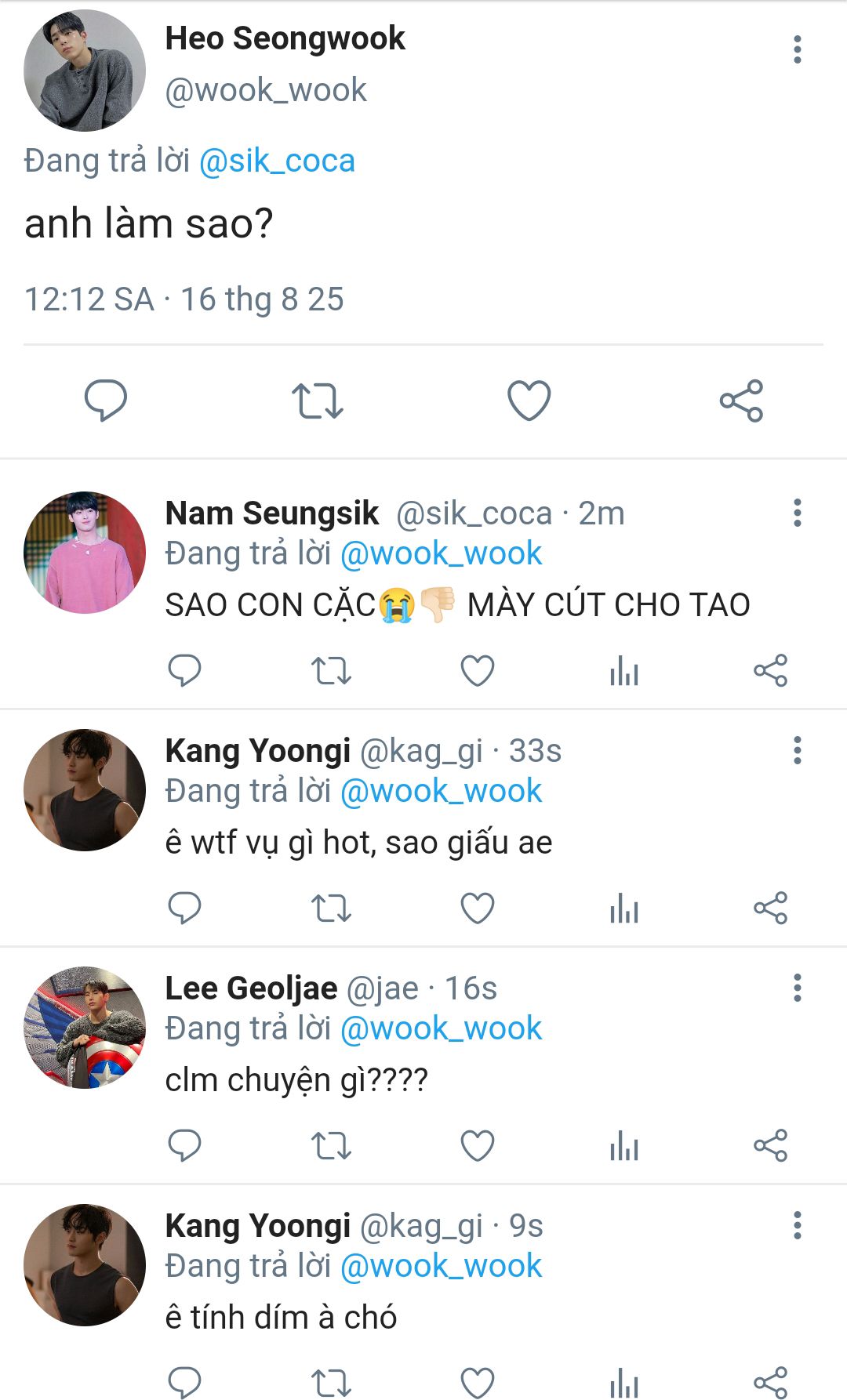The image size is (847, 1400).
Task: View analytics for Nam Seungsik's reply
Action: 624,671
